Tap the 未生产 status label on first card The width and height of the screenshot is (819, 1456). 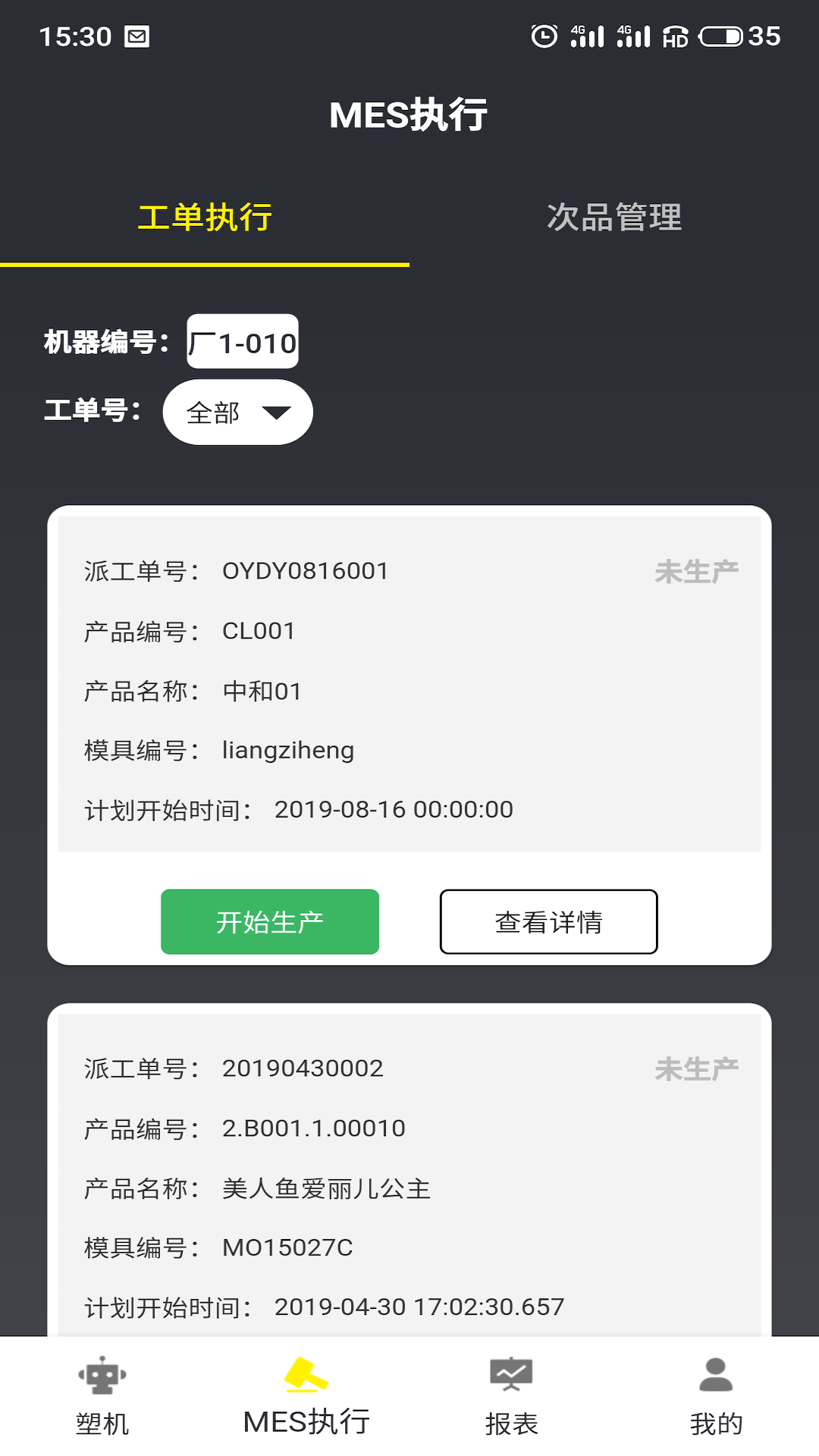pyautogui.click(x=697, y=570)
